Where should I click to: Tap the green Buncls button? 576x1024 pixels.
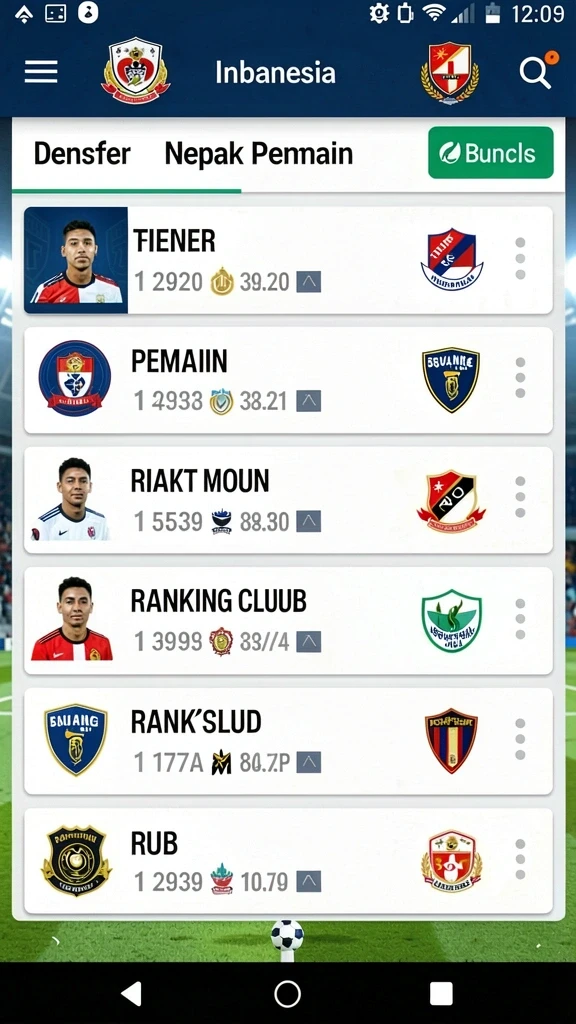pyautogui.click(x=490, y=153)
